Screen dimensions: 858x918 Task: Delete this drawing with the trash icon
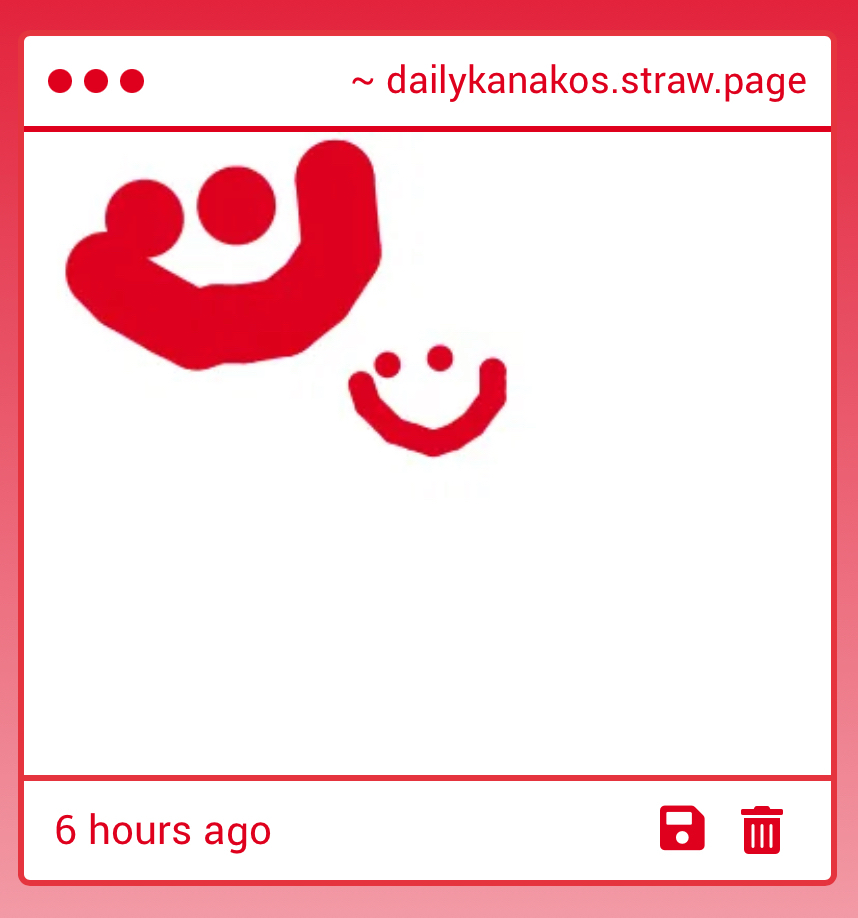pos(762,830)
